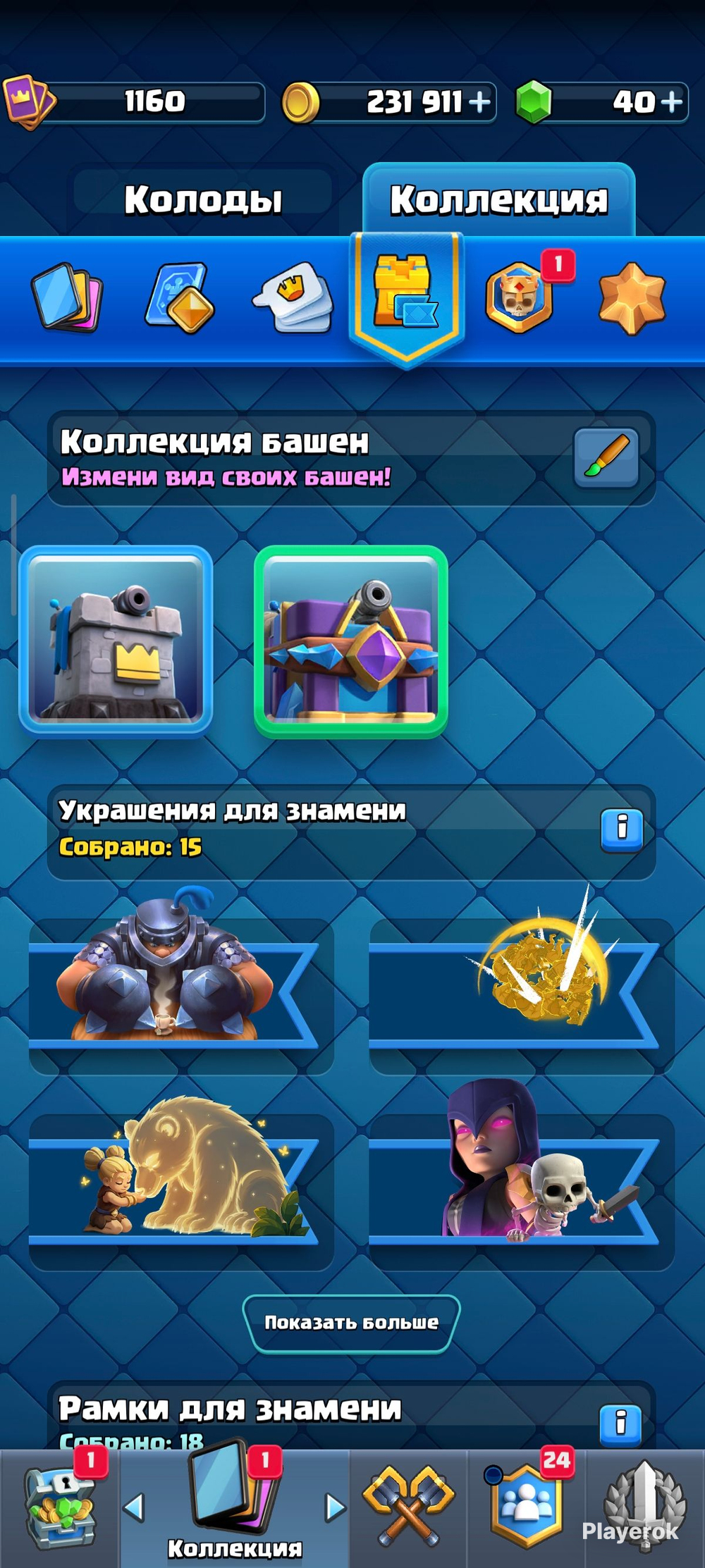Edit tower skins with paintbrush button
The image size is (705, 1568).
[x=606, y=458]
